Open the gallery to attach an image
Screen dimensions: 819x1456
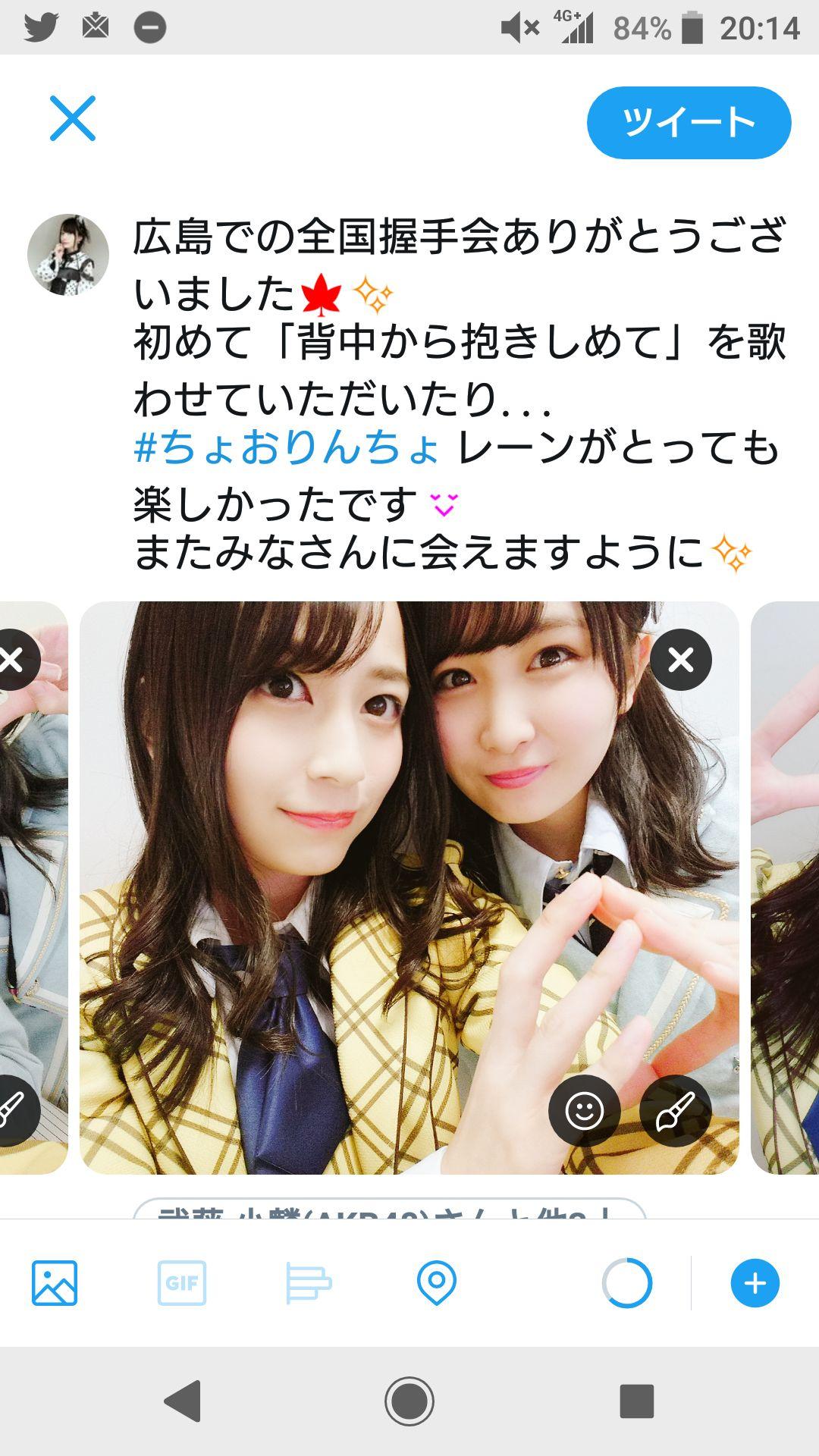[x=55, y=1283]
